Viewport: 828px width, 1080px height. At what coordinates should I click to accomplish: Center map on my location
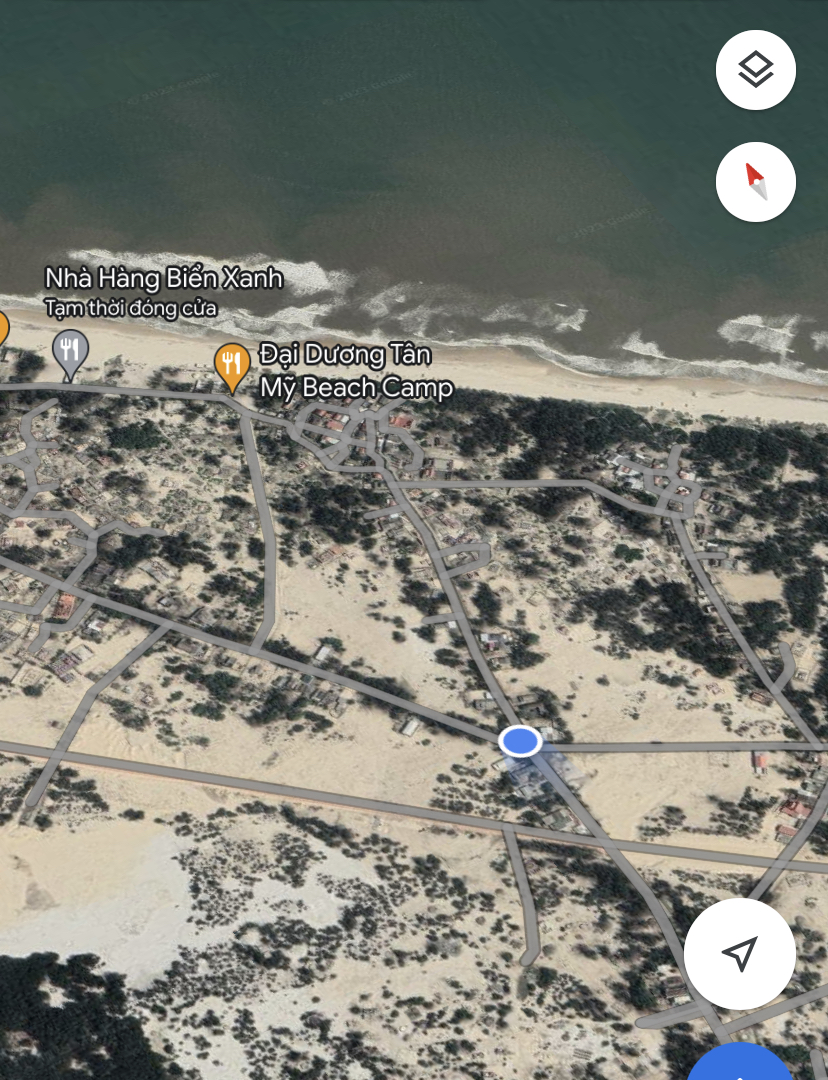[x=739, y=953]
